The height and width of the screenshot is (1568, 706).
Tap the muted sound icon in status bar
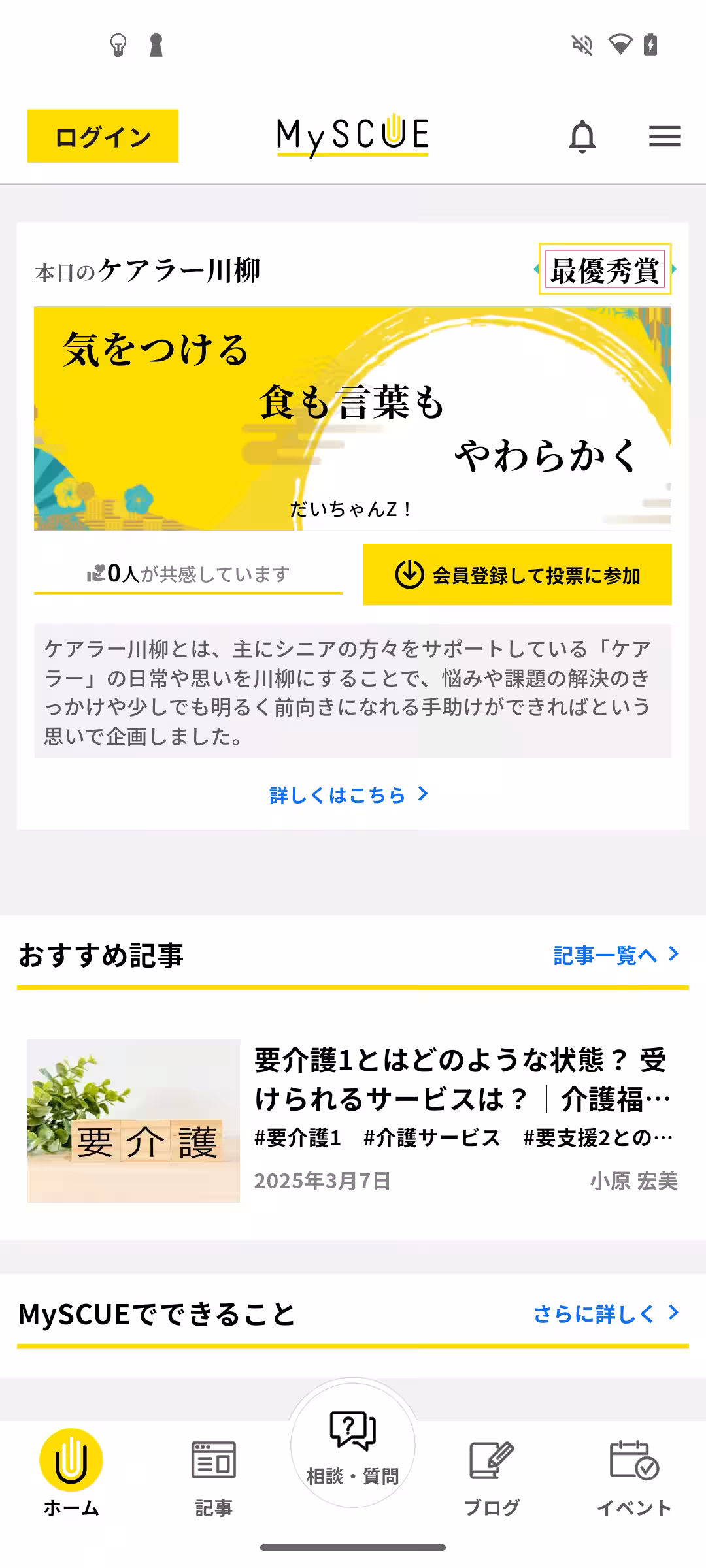581,46
